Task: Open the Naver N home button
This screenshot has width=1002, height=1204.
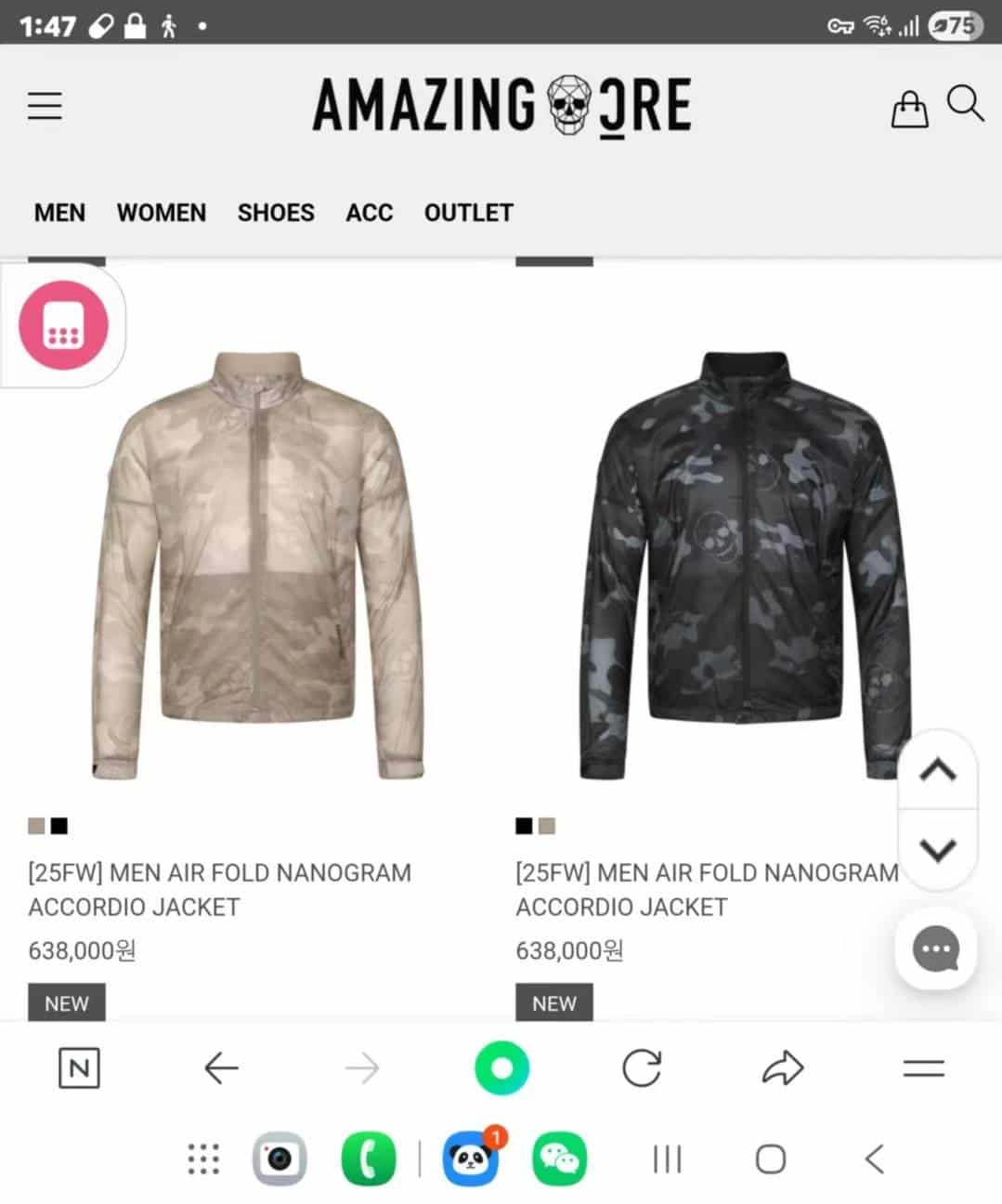Action: [x=79, y=1068]
